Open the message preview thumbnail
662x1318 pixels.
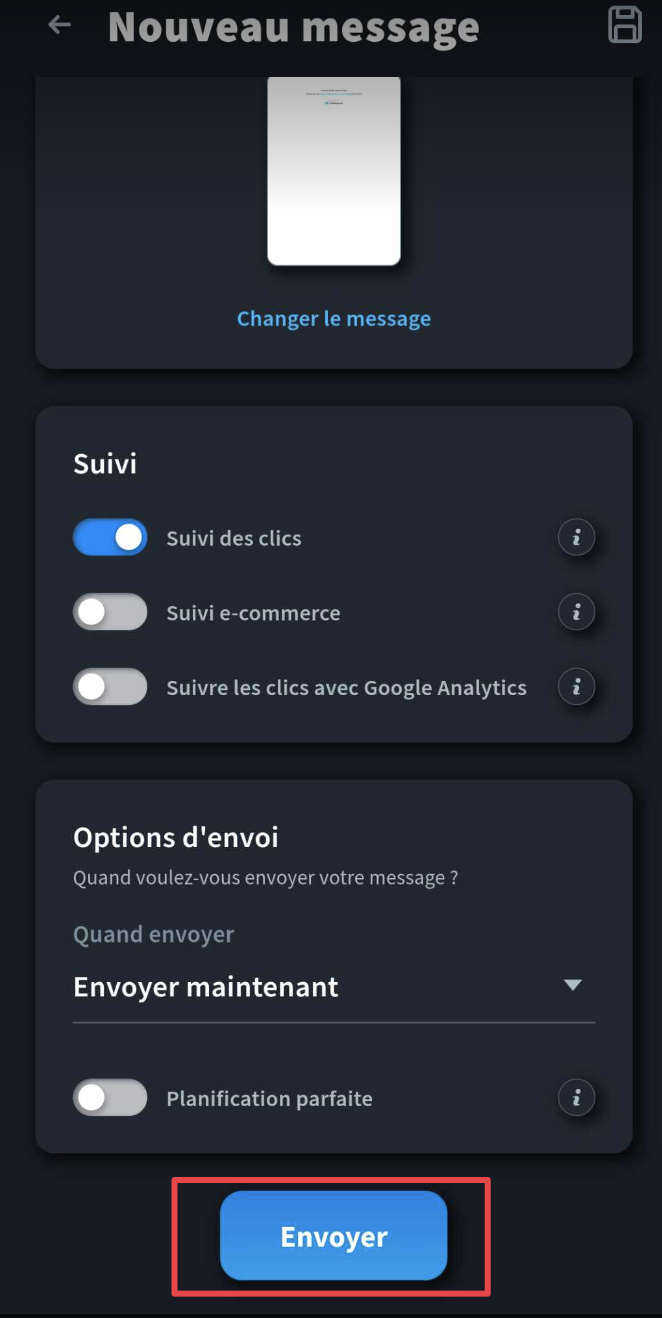(334, 170)
